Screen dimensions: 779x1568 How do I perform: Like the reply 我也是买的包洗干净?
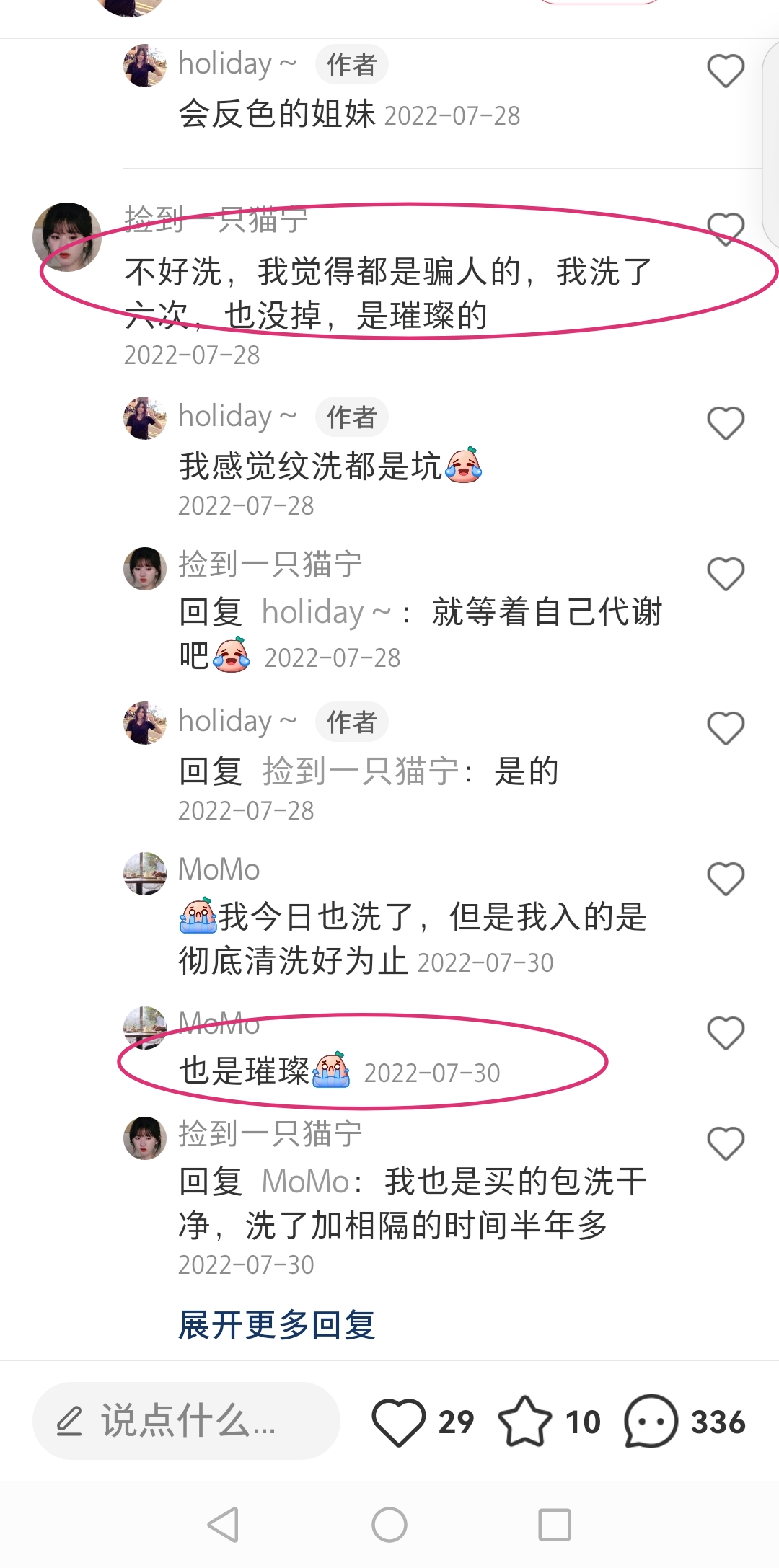pyautogui.click(x=725, y=1143)
